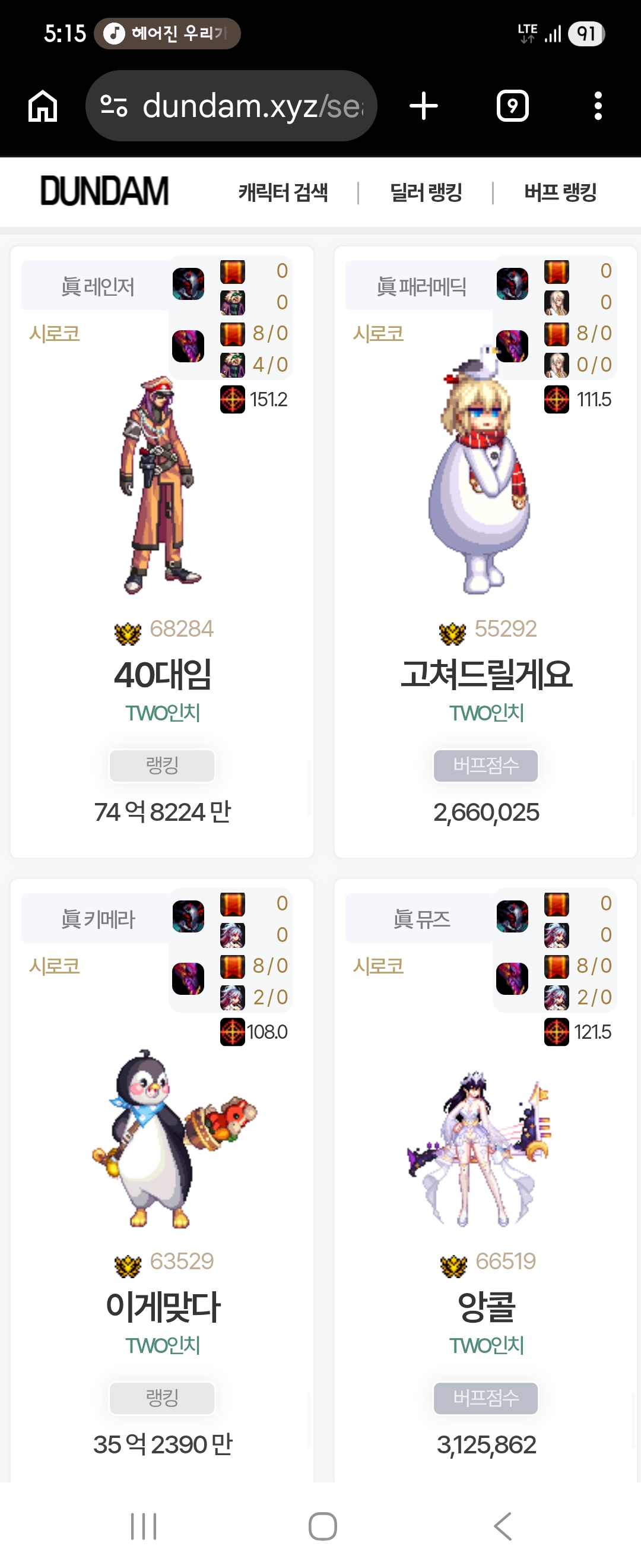Image resolution: width=641 pixels, height=1568 pixels.
Task: Open a new browser tab
Action: click(x=424, y=106)
